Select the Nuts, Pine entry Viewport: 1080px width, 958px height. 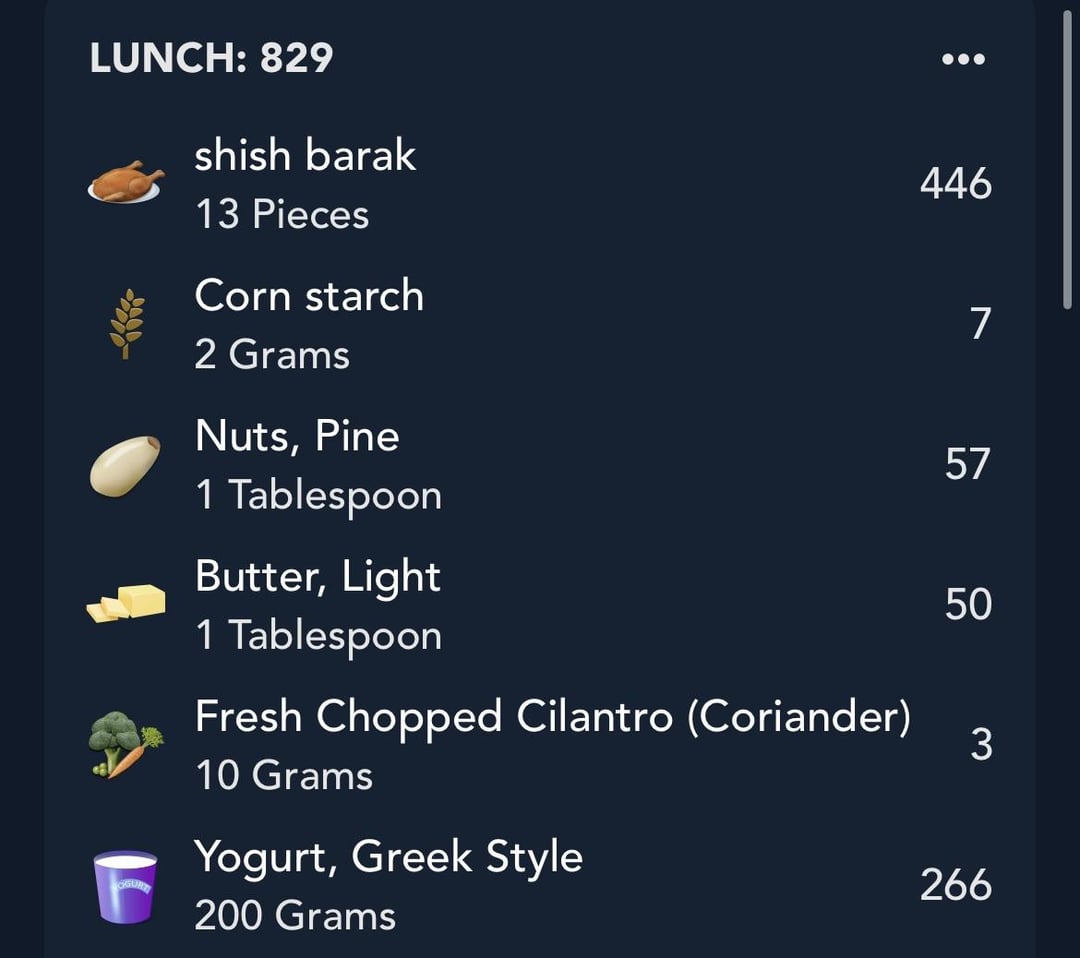coord(540,464)
